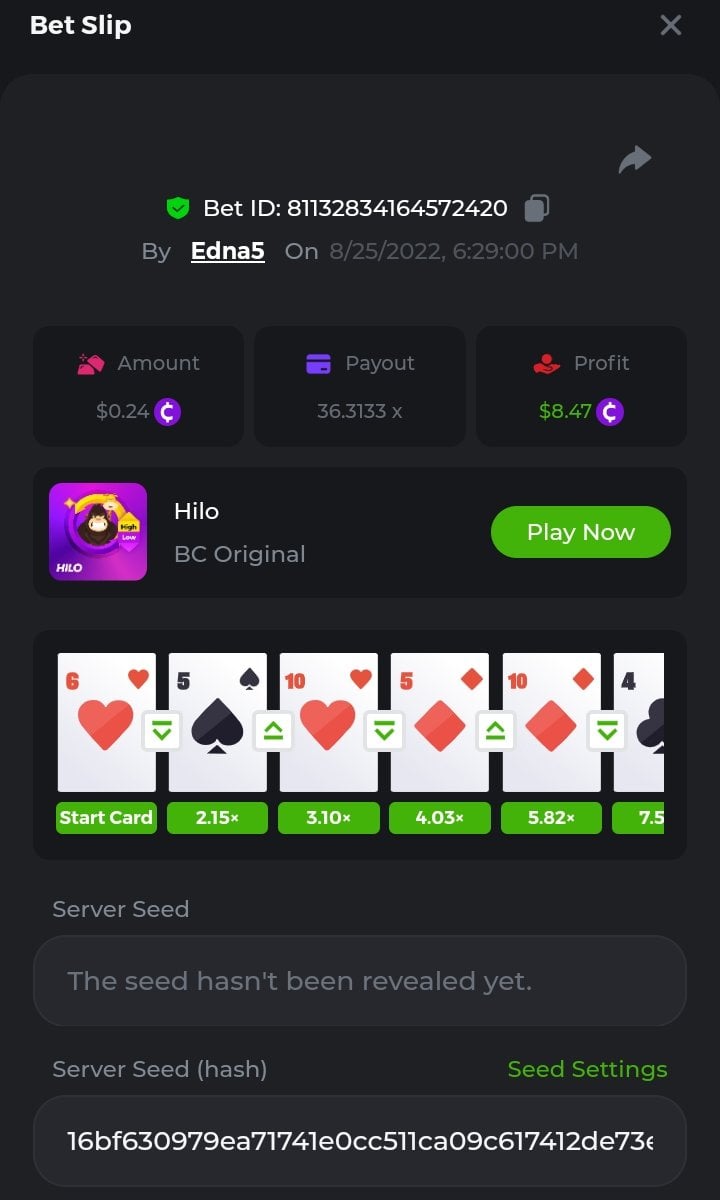Open Edna5's profile

[x=228, y=251]
